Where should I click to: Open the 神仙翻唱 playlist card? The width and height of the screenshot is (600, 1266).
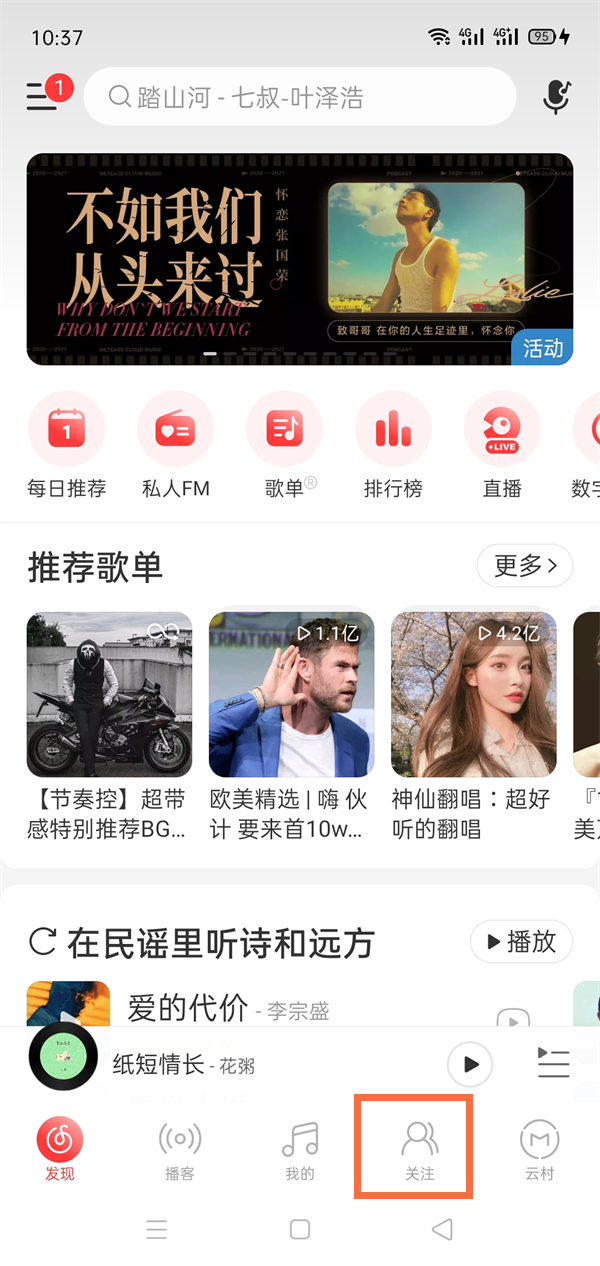coord(473,695)
